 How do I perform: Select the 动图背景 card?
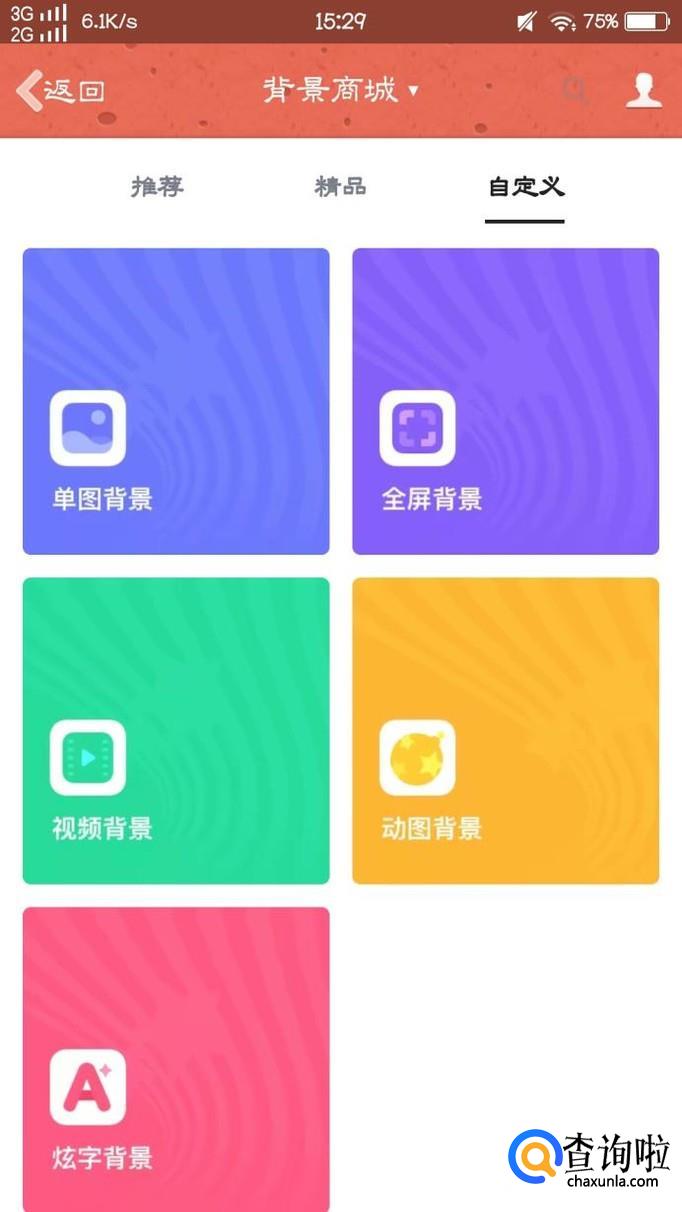coord(505,730)
